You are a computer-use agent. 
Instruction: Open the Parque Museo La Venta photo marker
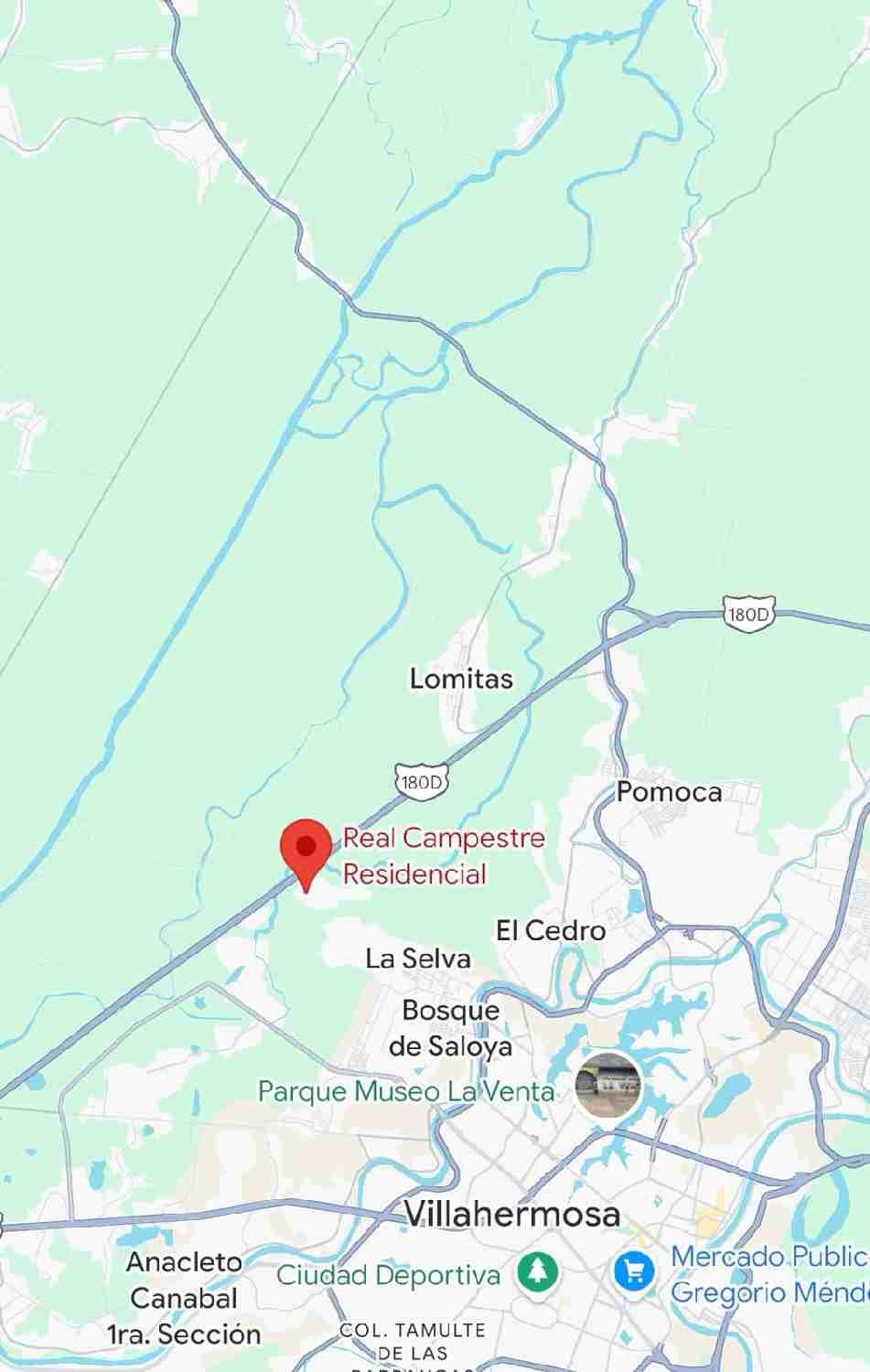pyautogui.click(x=607, y=1086)
